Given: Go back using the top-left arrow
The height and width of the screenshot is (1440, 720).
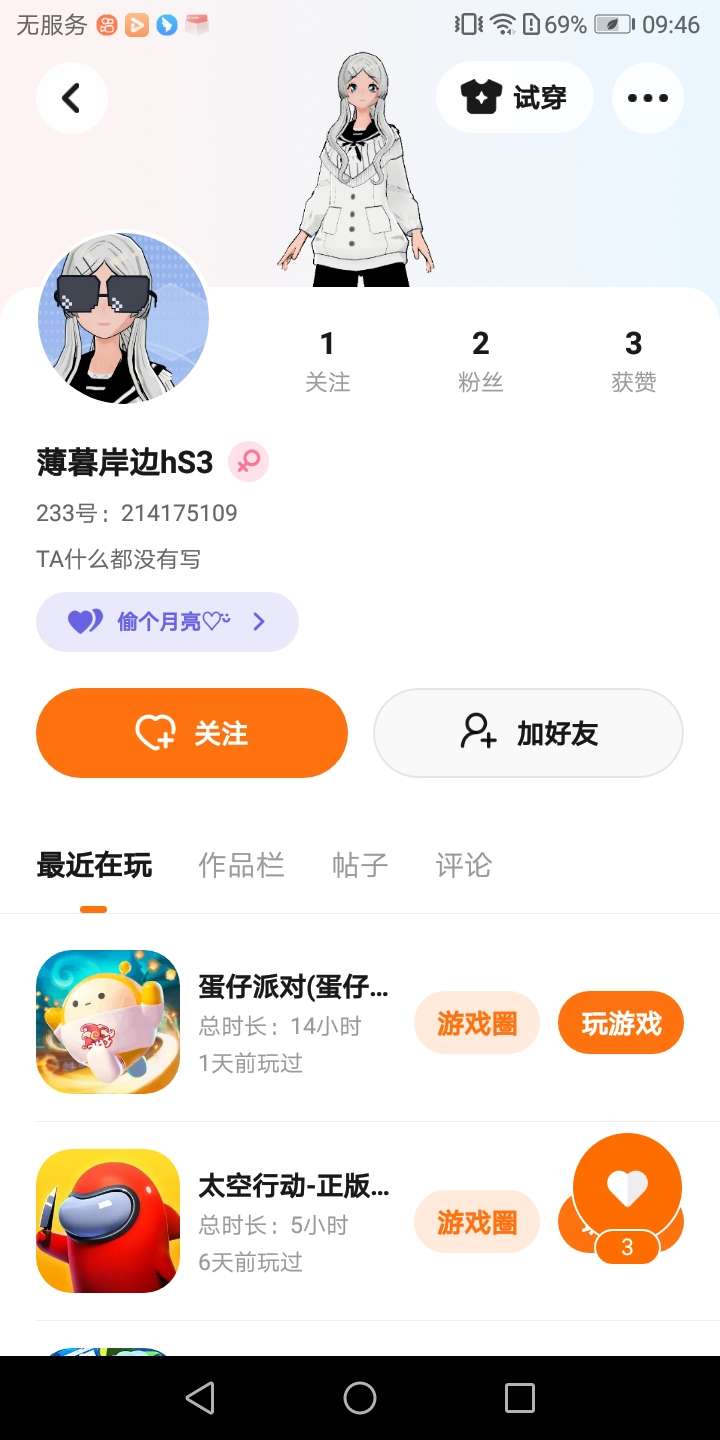Looking at the screenshot, I should 71,98.
